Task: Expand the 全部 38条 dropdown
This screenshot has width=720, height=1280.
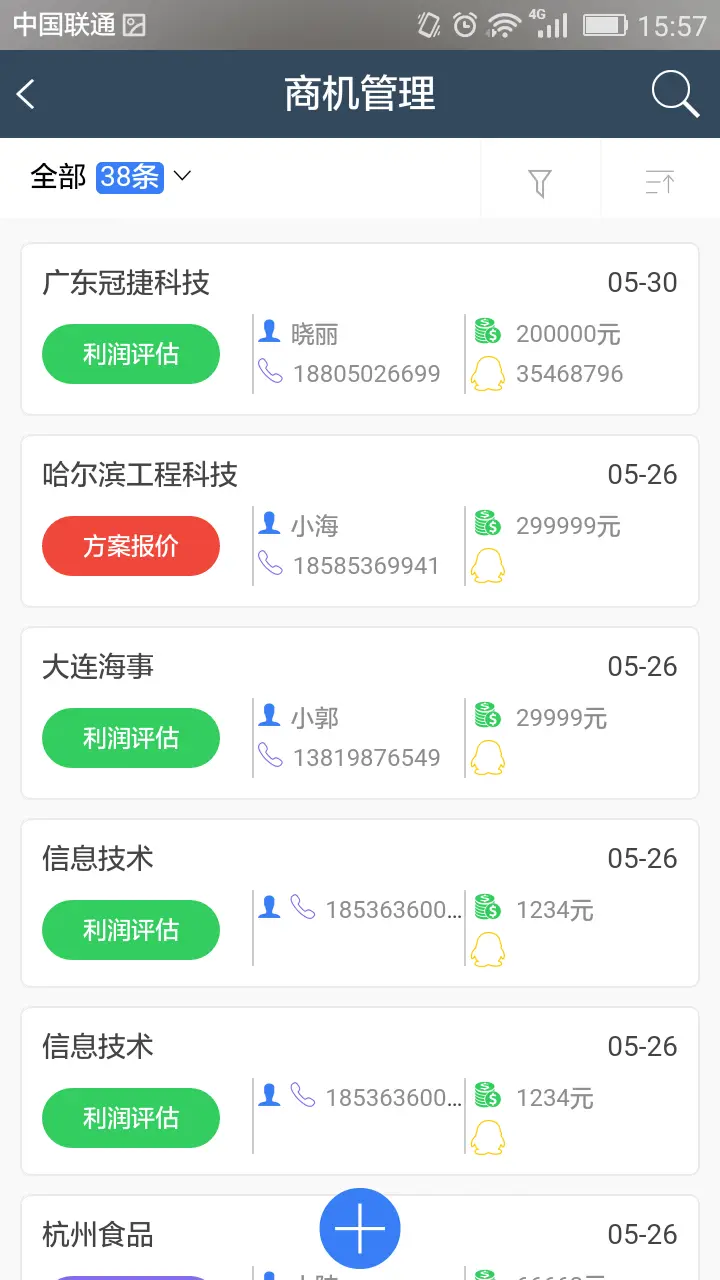Action: [111, 177]
